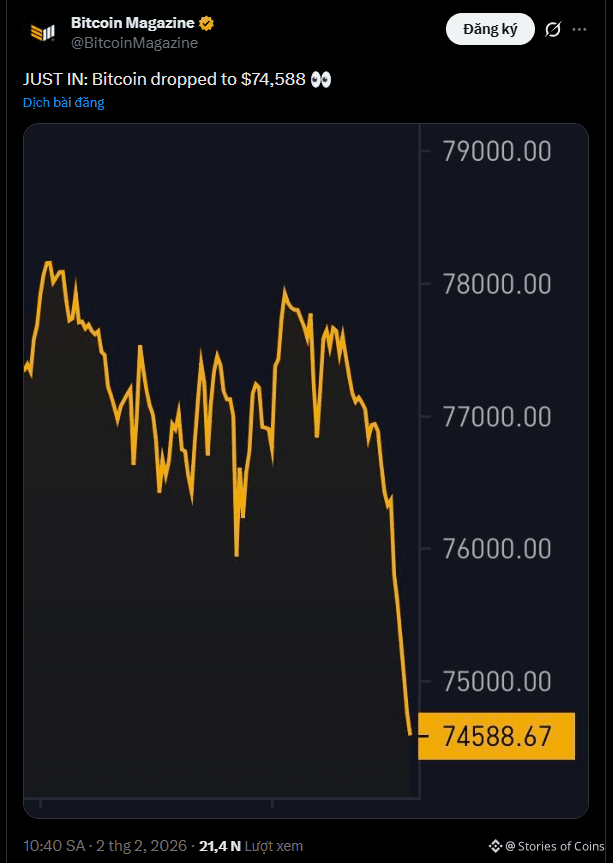Tap the Dịch bài đăng translate link

point(64,102)
